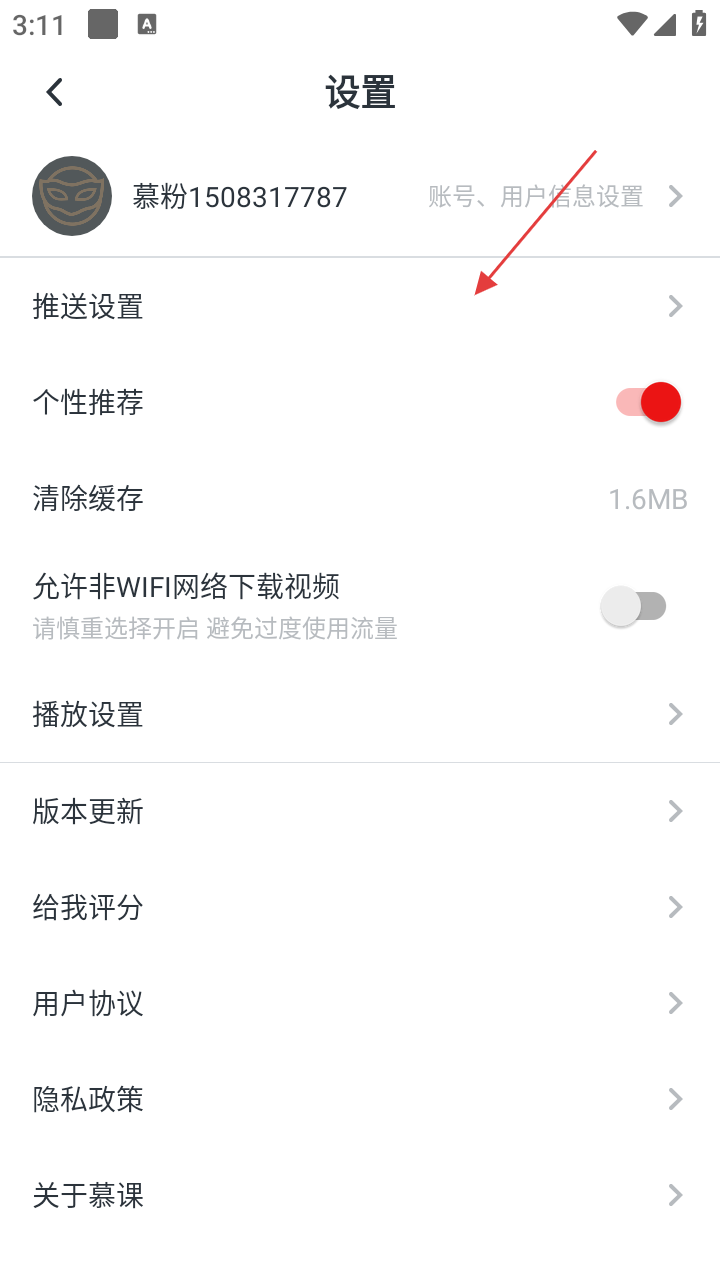
Task: Enable 允许非WIFI网络下载视频
Action: [634, 606]
